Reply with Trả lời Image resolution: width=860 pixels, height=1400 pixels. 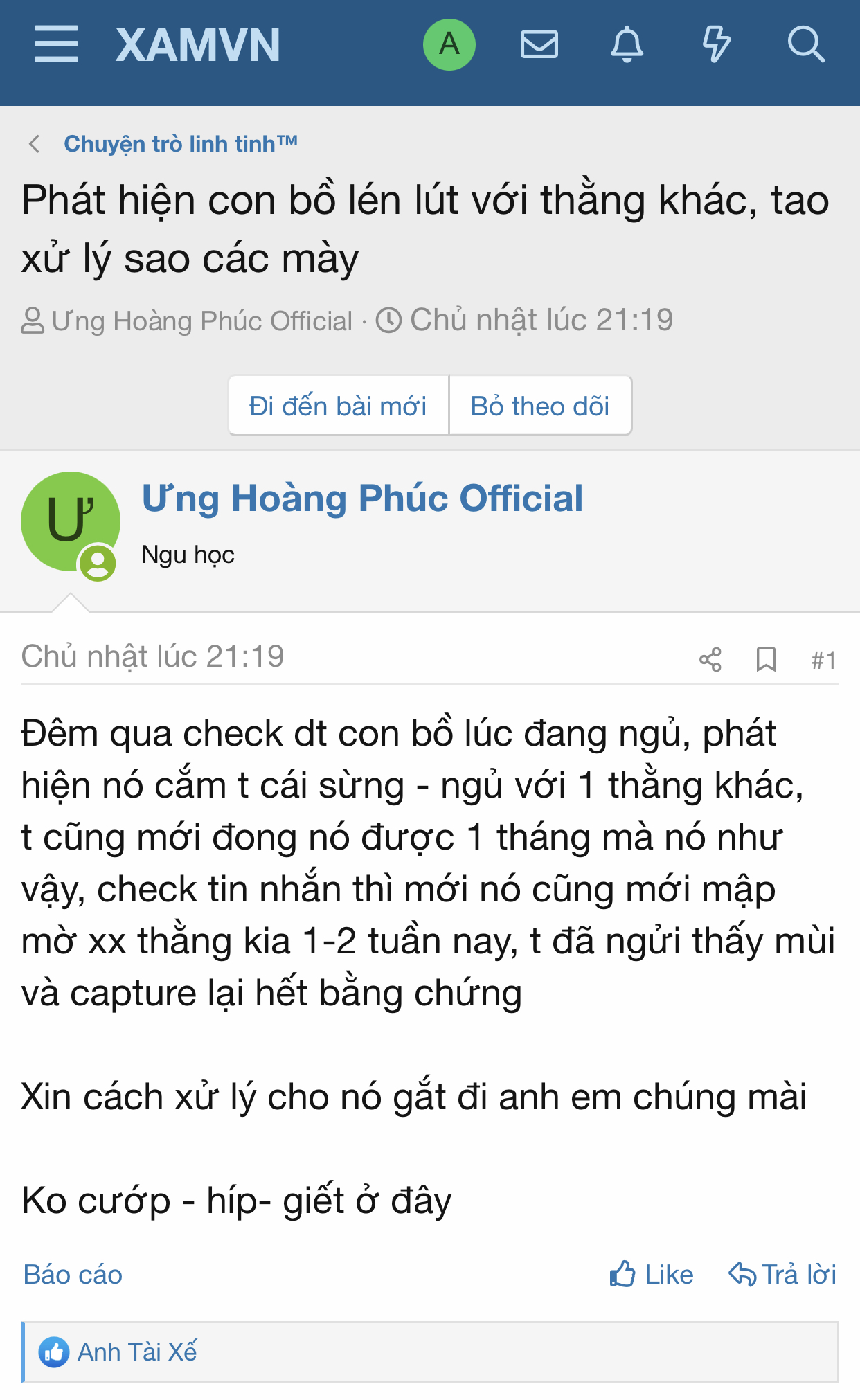click(x=782, y=1275)
